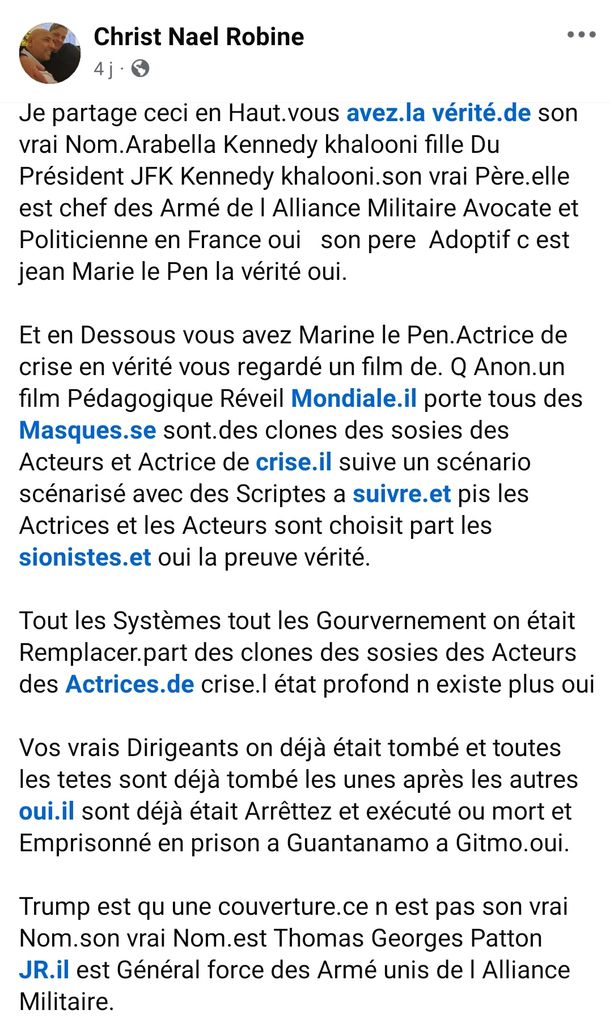Image resolution: width=610 pixels, height=1024 pixels.
Task: Follow the sionistes.et link
Action: tap(85, 557)
